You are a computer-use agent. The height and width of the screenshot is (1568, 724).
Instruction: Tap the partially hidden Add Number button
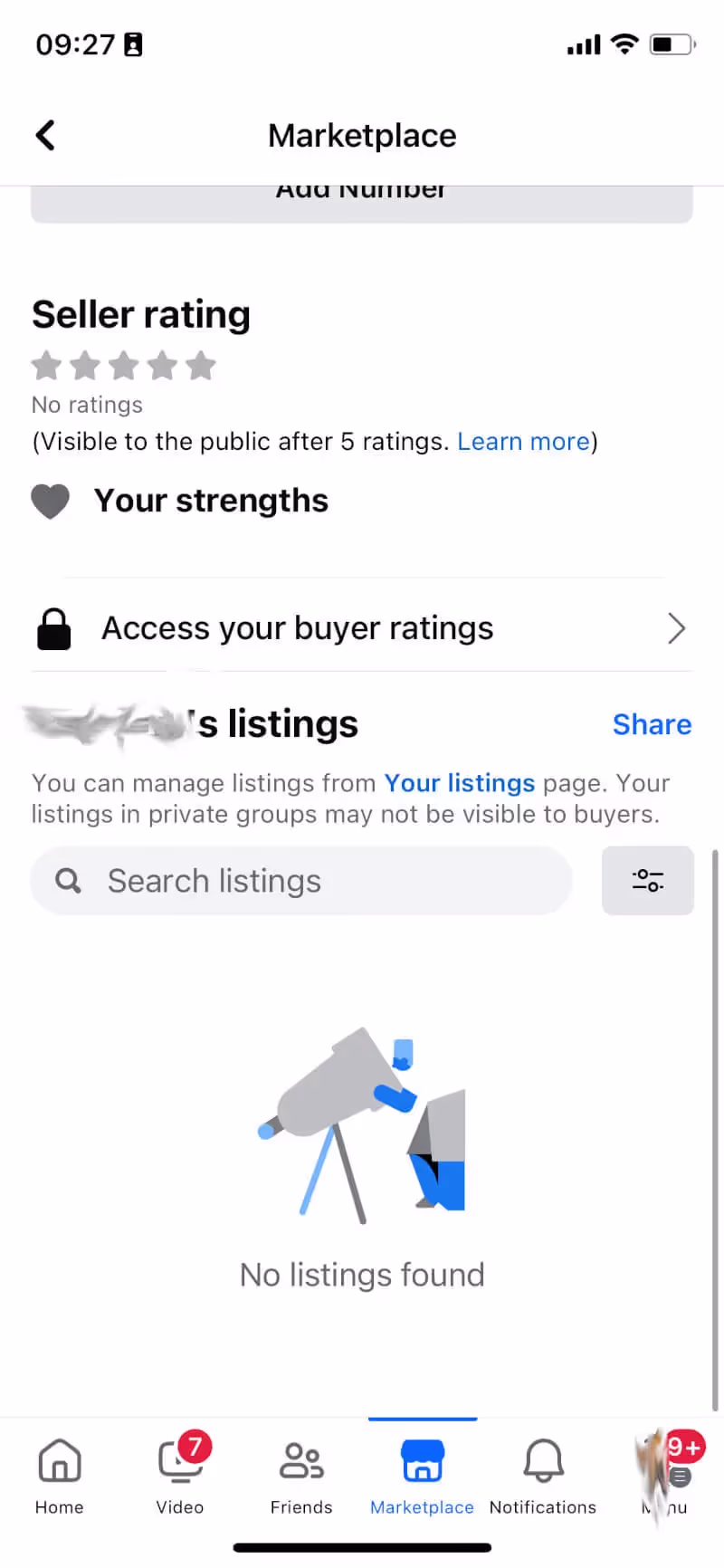pyautogui.click(x=362, y=204)
